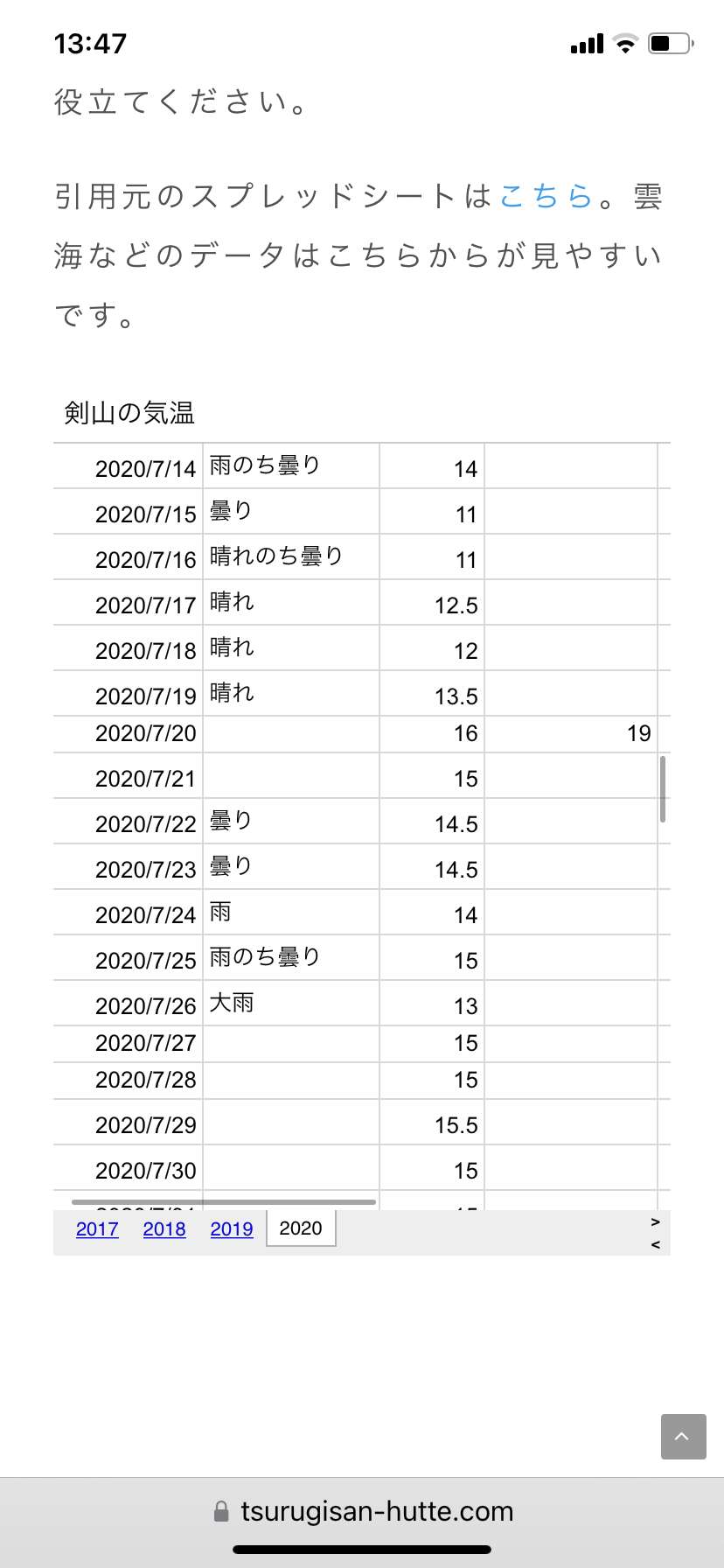
Task: Switch to the 2017 sheet tab
Action: click(x=97, y=1229)
